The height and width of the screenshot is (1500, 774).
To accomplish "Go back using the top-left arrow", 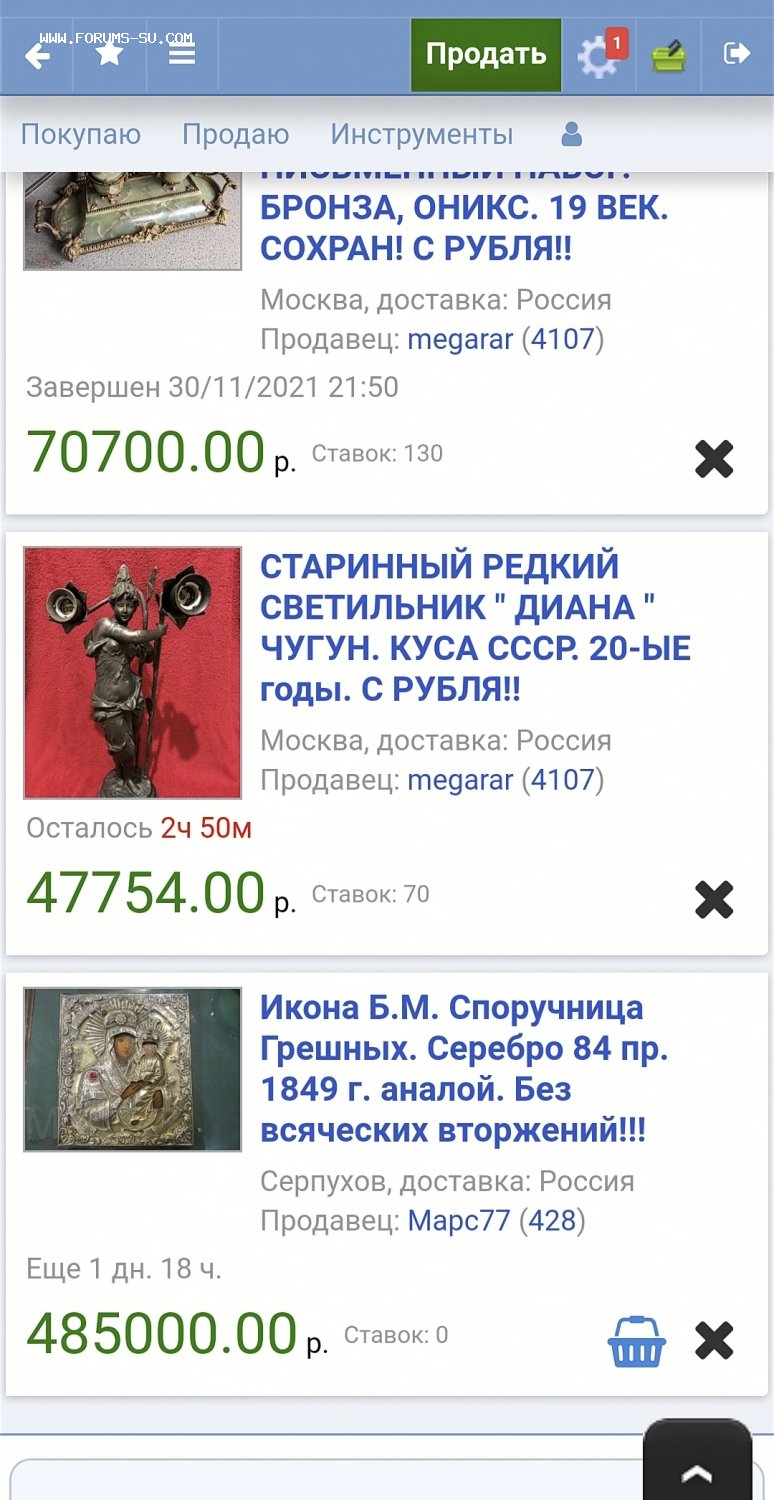I will click(38, 54).
